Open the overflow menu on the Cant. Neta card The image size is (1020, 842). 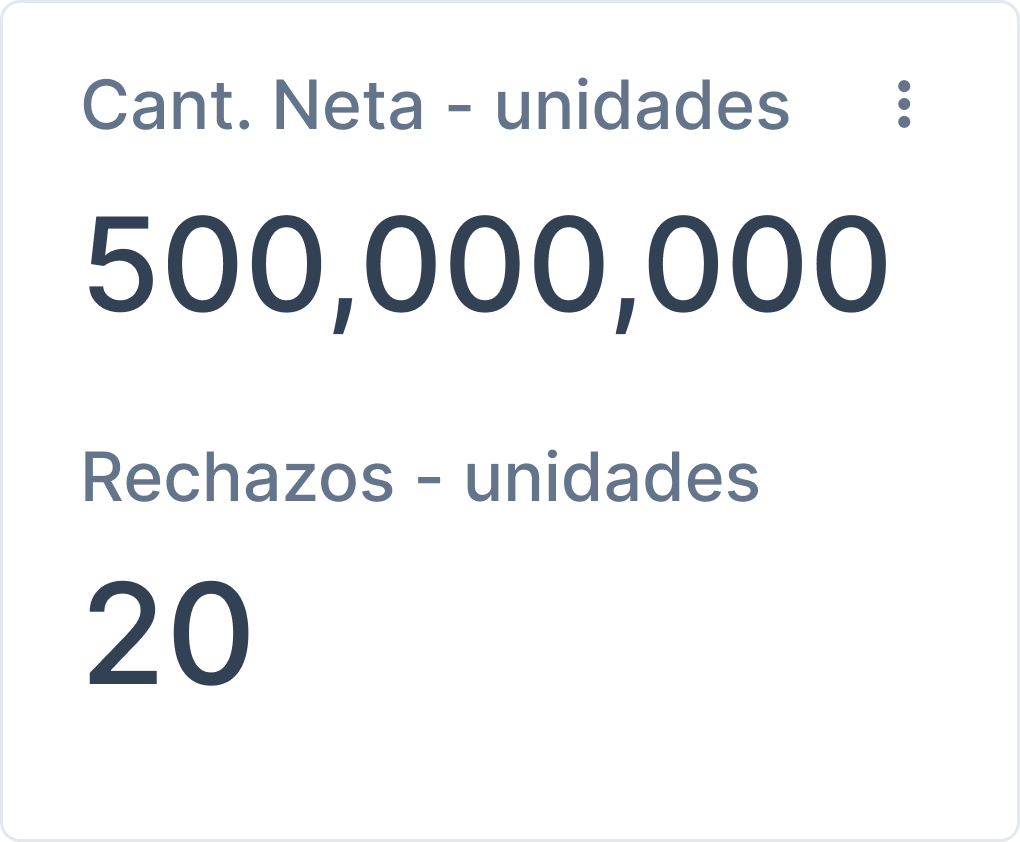(x=904, y=104)
